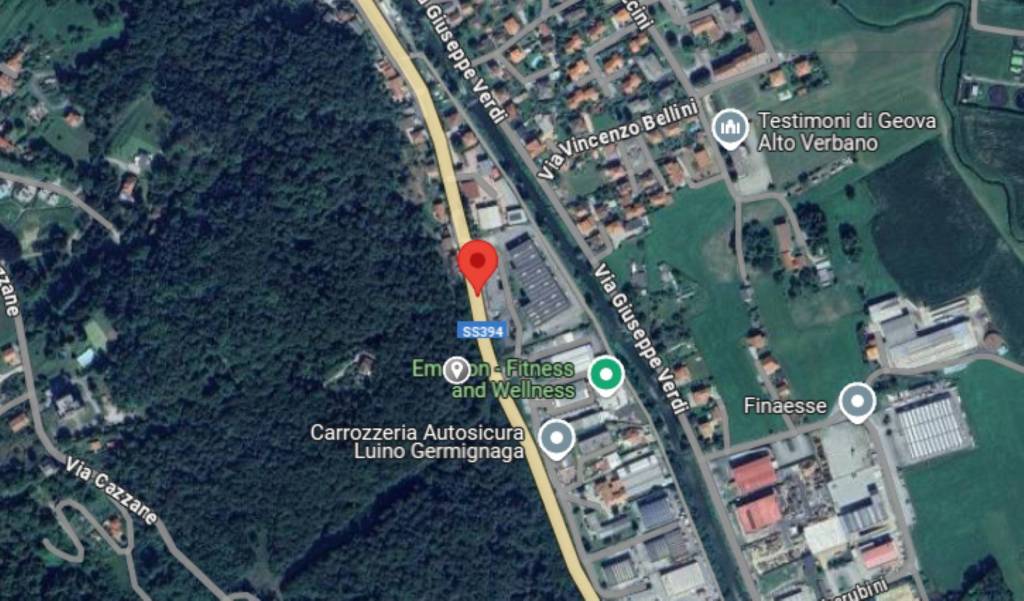Select the grey pin beside Emotion label
This screenshot has width=1024, height=601.
457,369
